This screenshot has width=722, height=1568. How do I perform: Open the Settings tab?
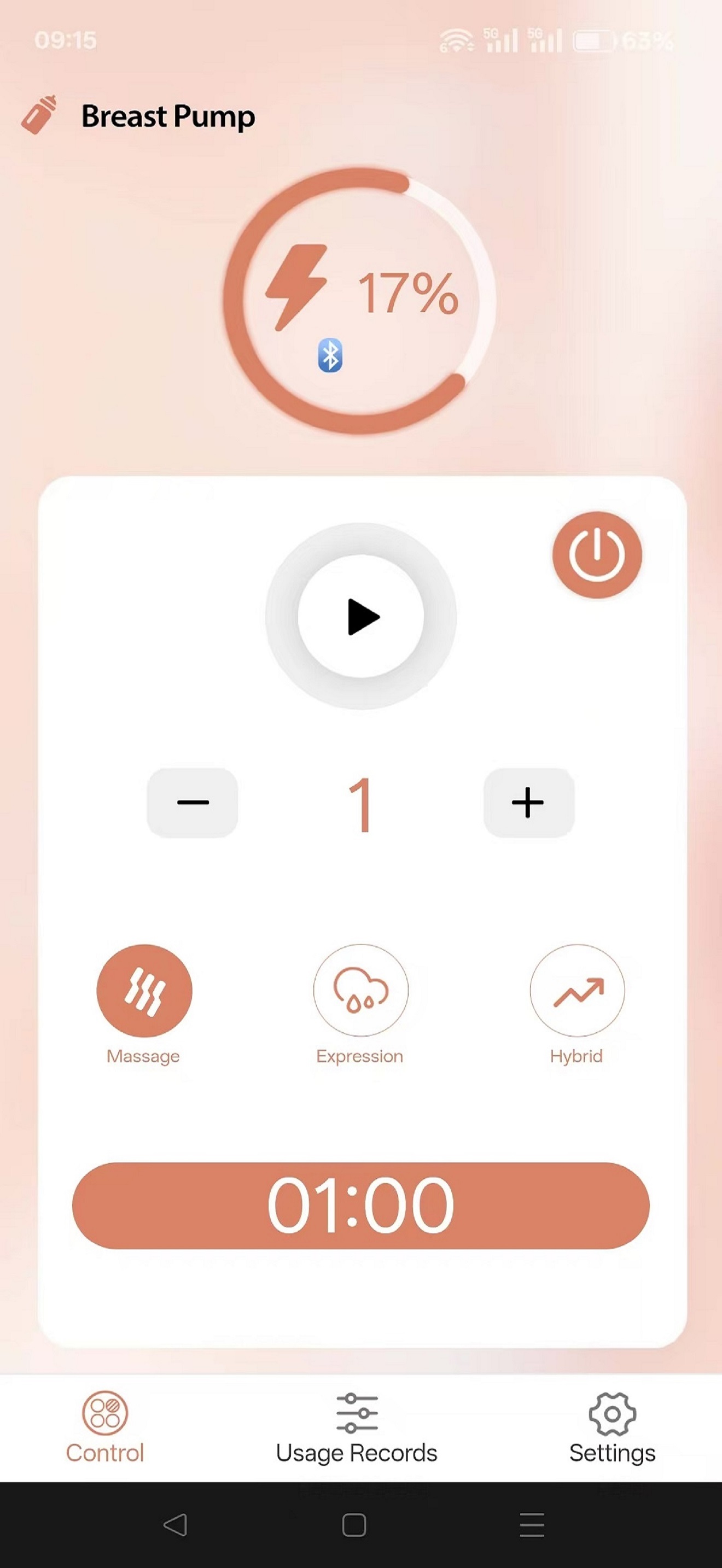pos(612,1427)
